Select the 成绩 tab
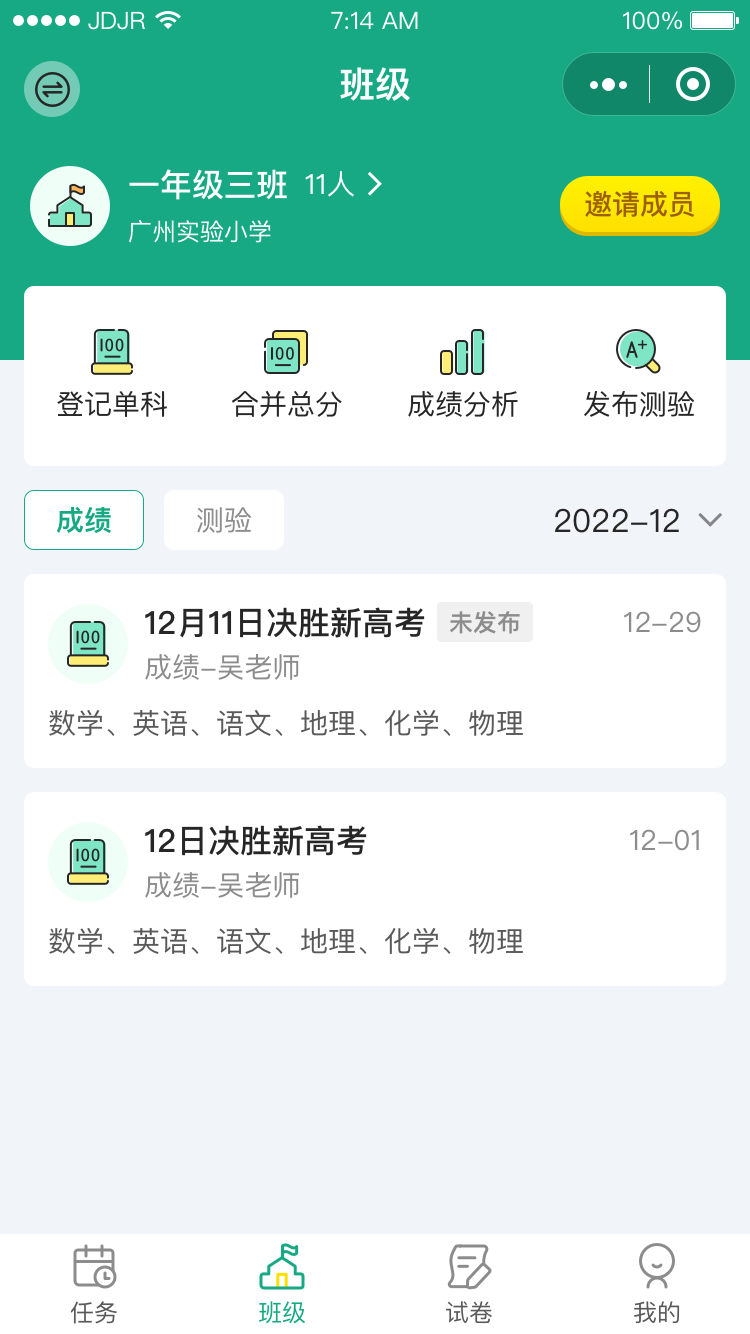The image size is (750, 1334). (x=84, y=520)
